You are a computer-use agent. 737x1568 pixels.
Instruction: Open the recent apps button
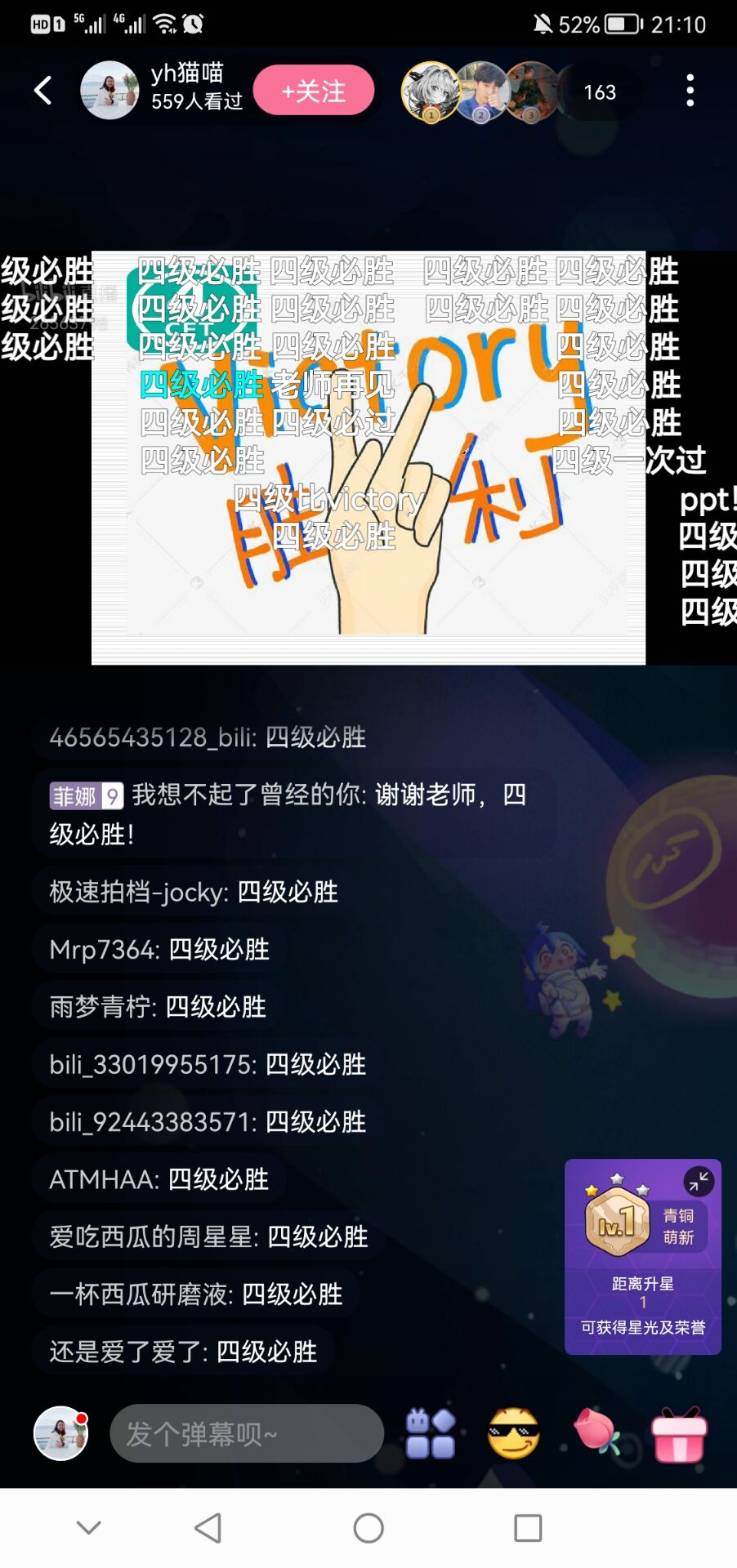tap(528, 1528)
